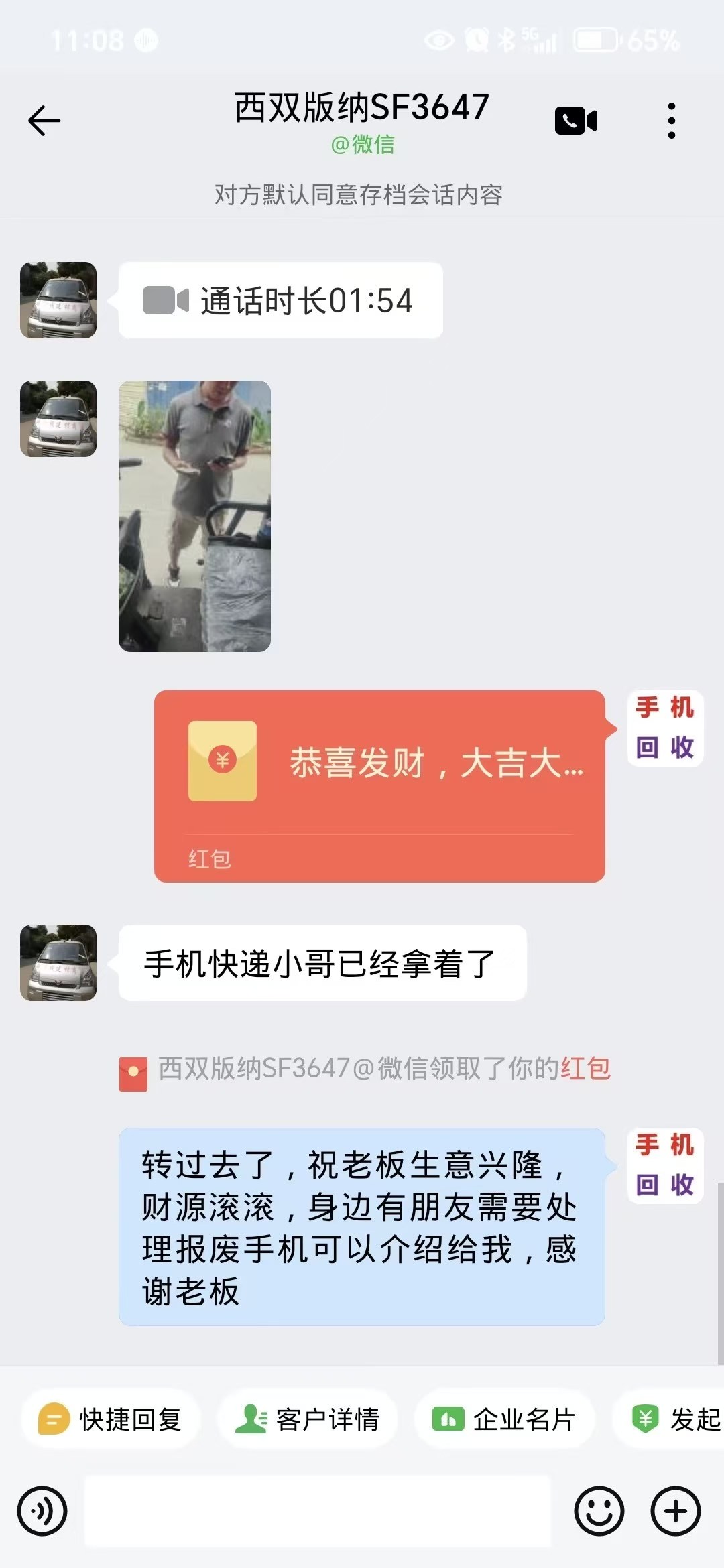This screenshot has height=1568, width=724.
Task: Open the more options menu via three dots
Action: (670, 119)
